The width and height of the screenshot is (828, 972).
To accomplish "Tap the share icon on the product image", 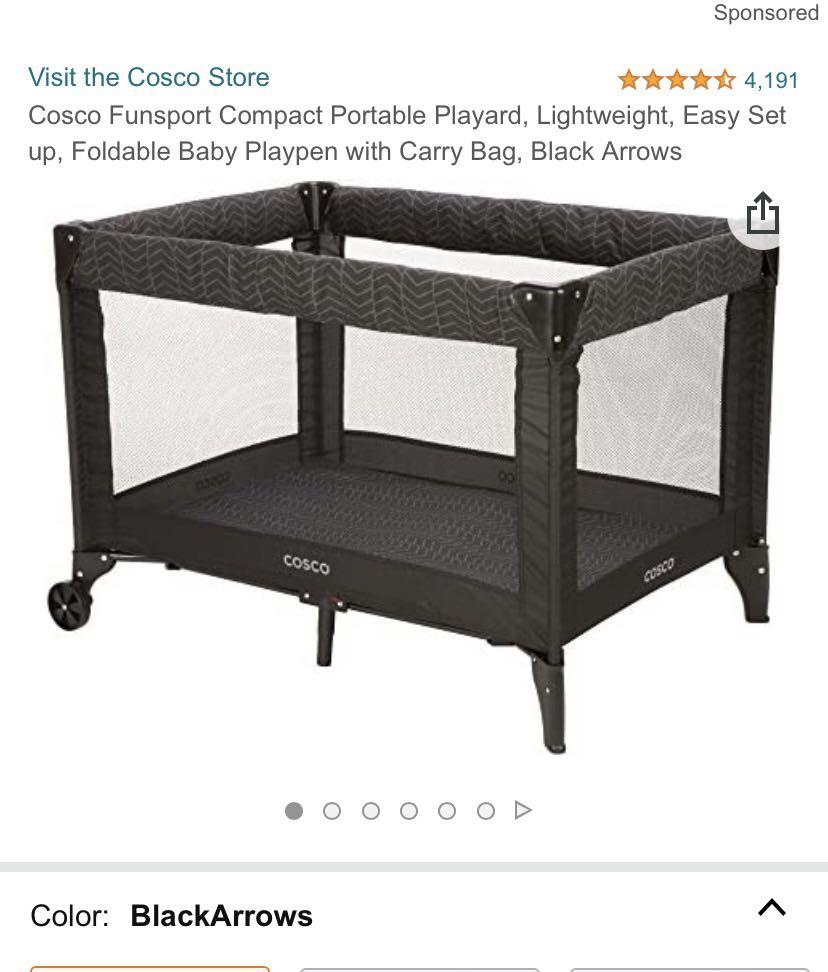I will click(x=764, y=213).
